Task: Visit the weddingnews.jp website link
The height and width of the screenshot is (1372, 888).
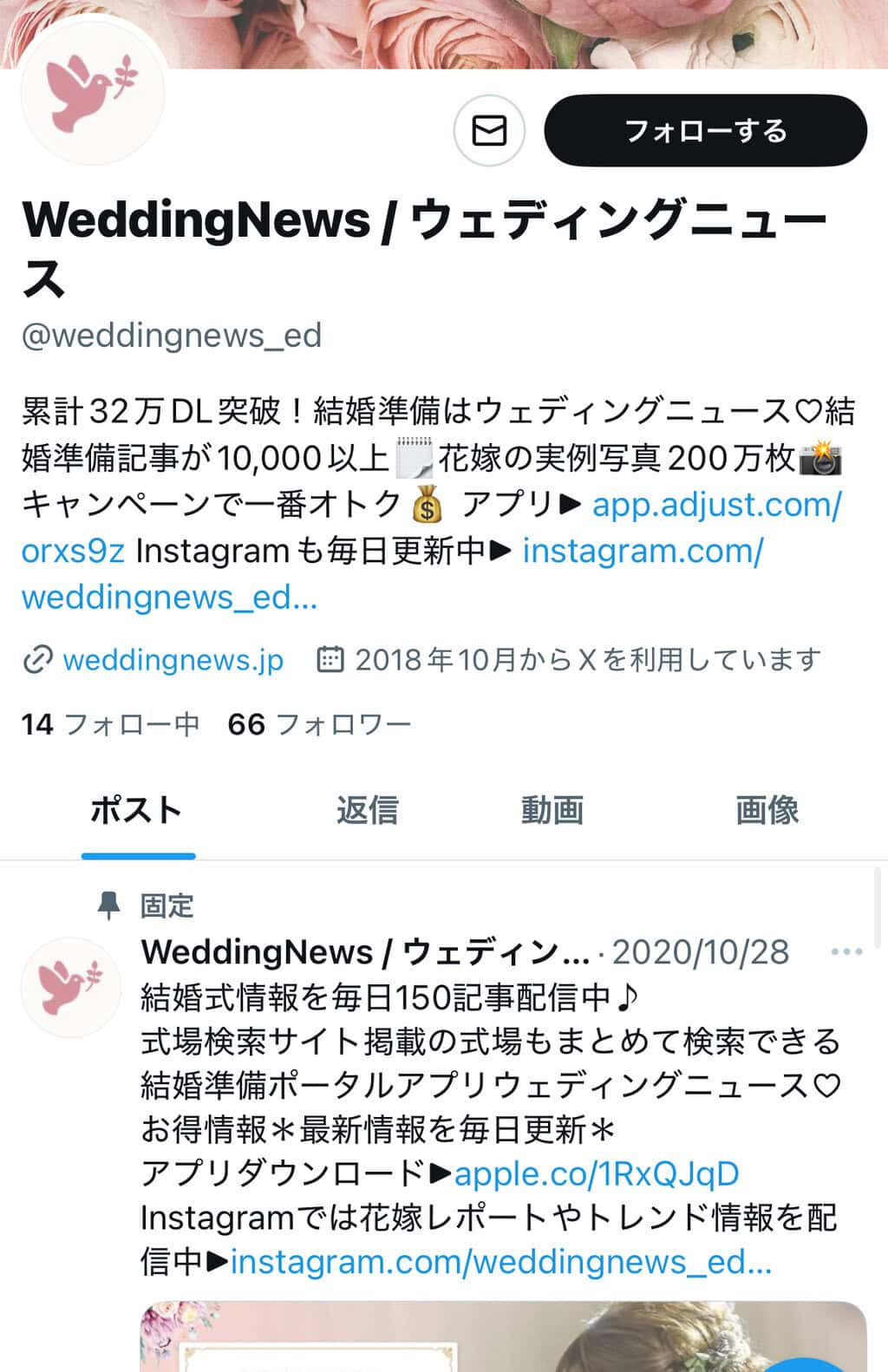Action: click(173, 660)
